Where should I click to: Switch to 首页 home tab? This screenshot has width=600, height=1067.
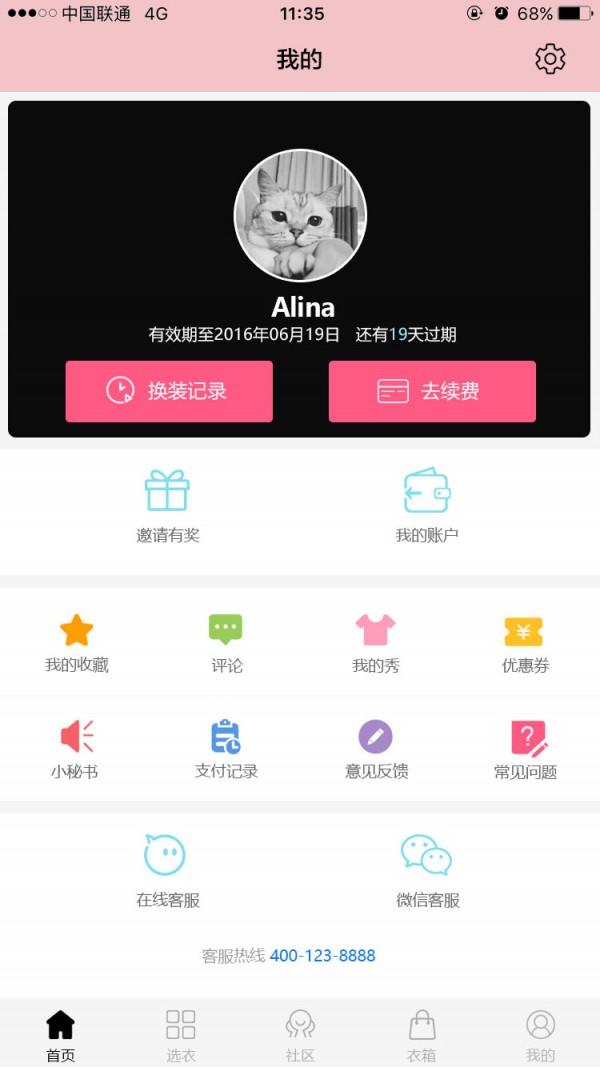60,1035
